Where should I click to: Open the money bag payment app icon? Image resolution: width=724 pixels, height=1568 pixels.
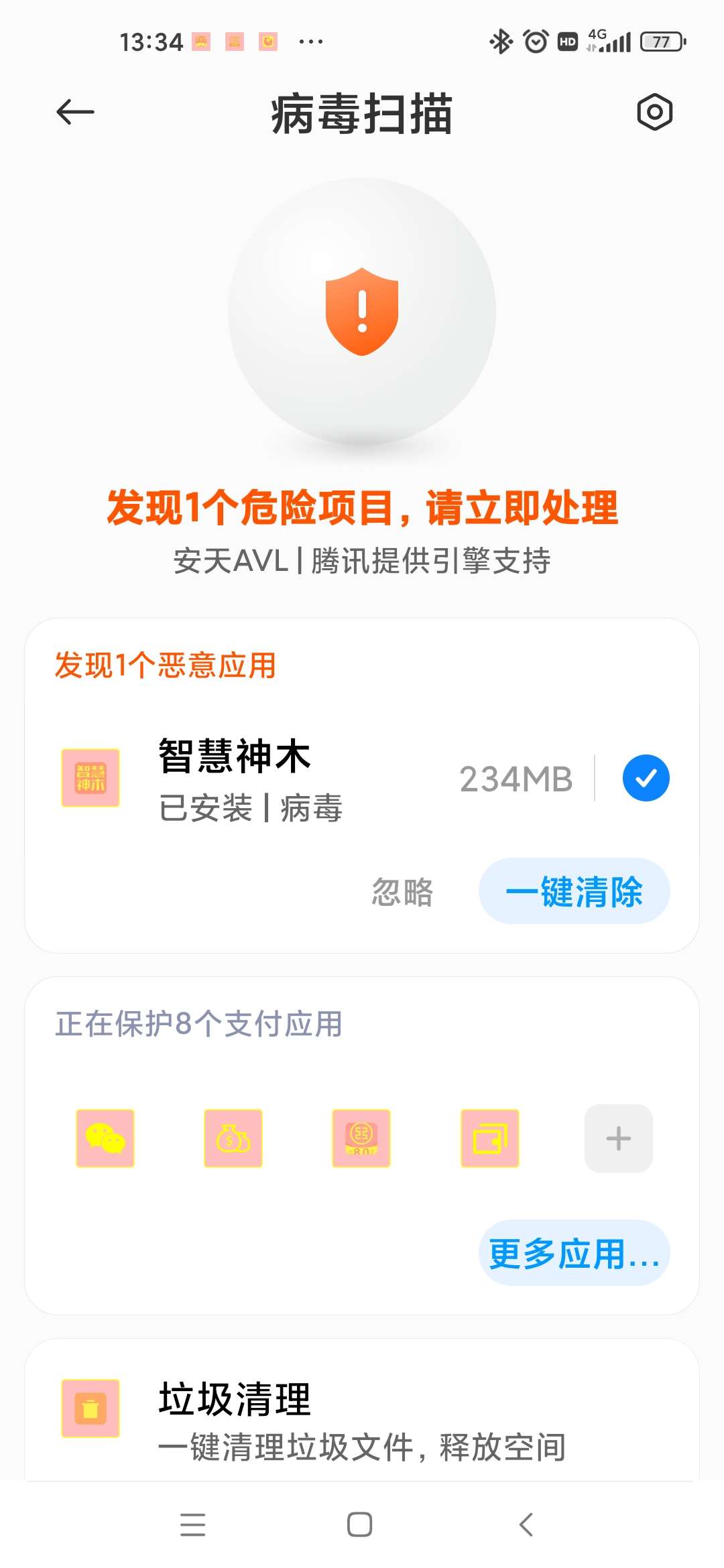click(233, 1138)
